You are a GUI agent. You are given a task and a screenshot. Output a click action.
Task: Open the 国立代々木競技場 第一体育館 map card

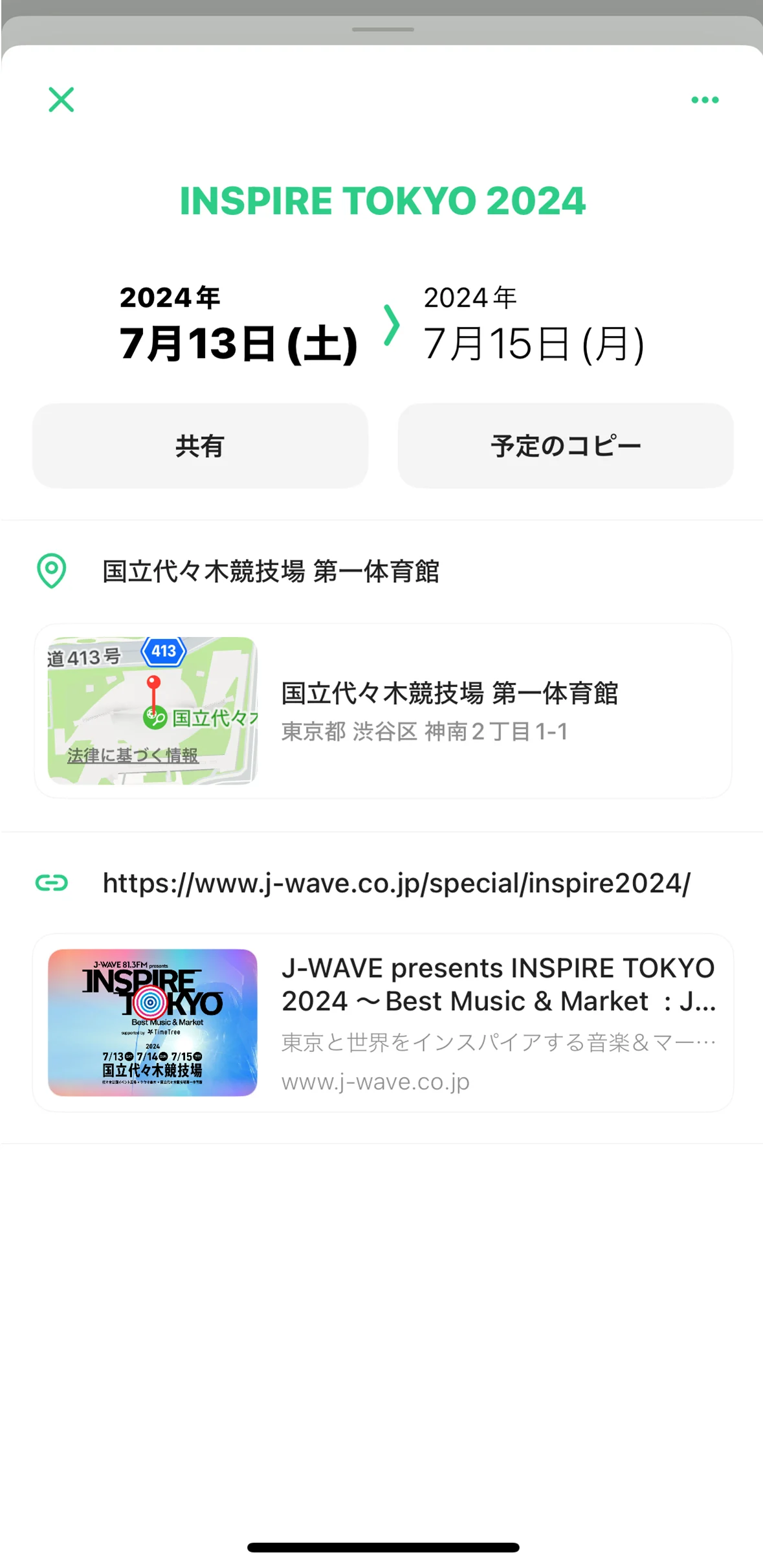(449, 711)
